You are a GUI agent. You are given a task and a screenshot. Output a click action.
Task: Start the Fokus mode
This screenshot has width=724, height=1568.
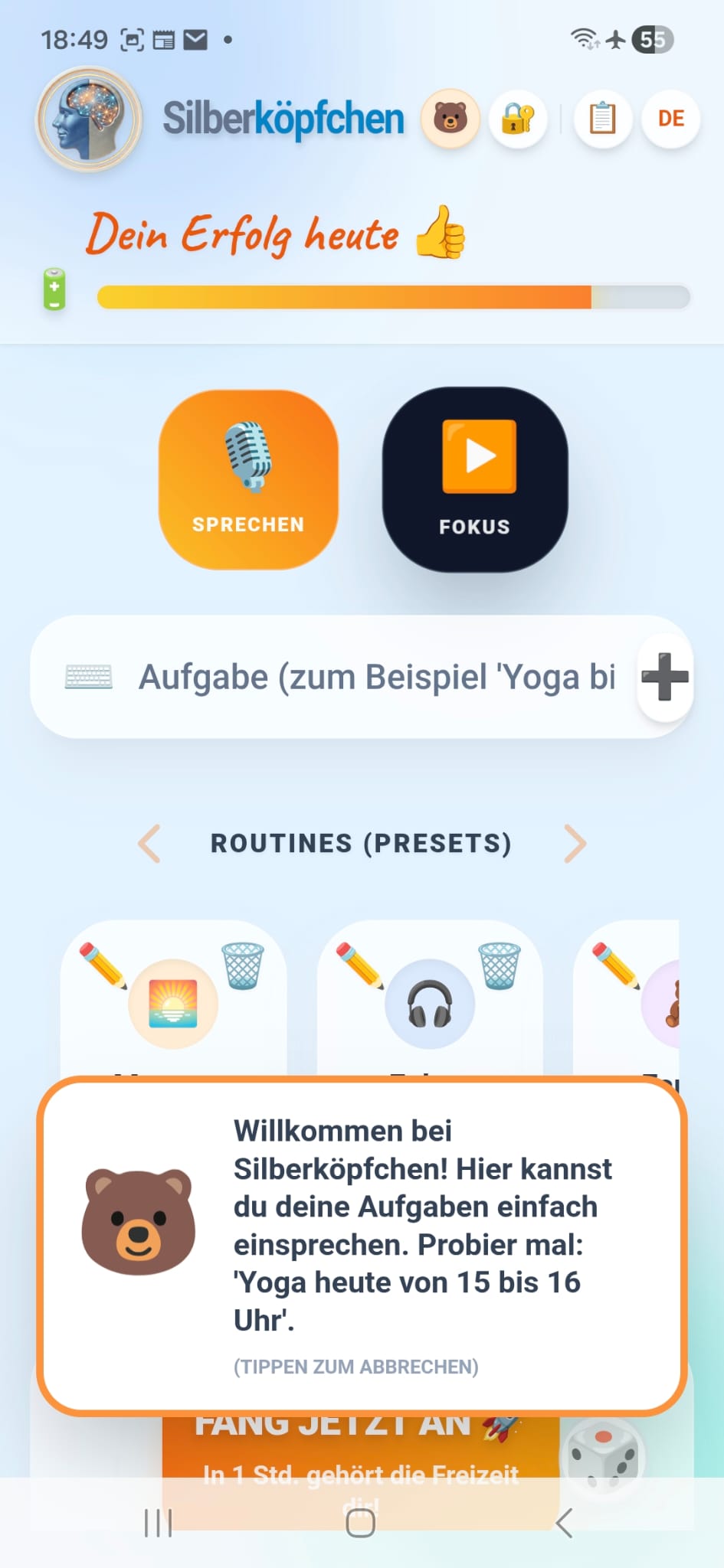(x=475, y=480)
